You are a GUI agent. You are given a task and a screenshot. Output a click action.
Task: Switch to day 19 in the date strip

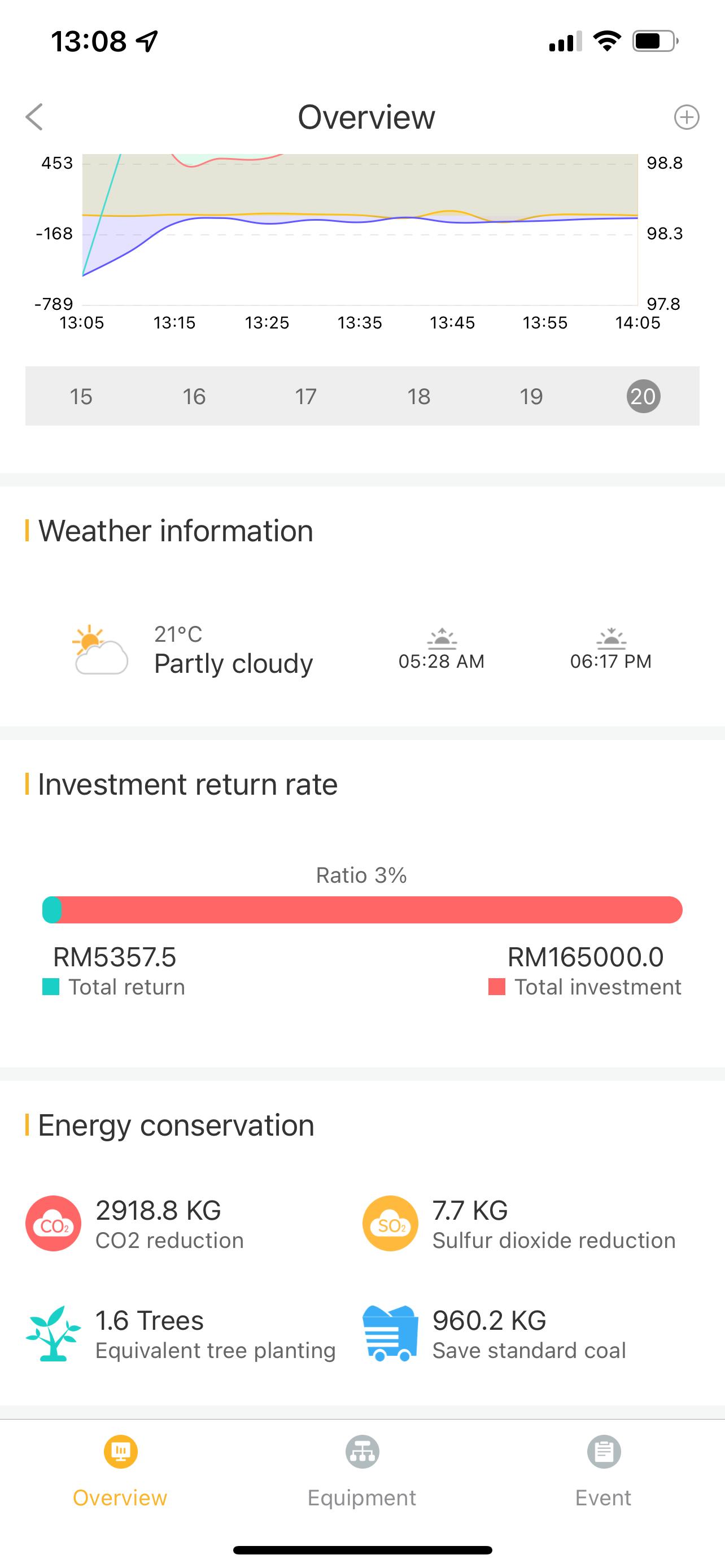coord(531,396)
